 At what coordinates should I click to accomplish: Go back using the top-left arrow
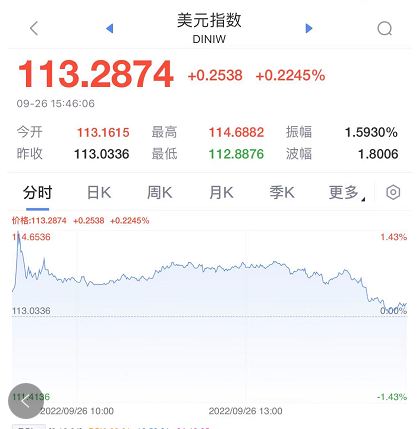[34, 28]
